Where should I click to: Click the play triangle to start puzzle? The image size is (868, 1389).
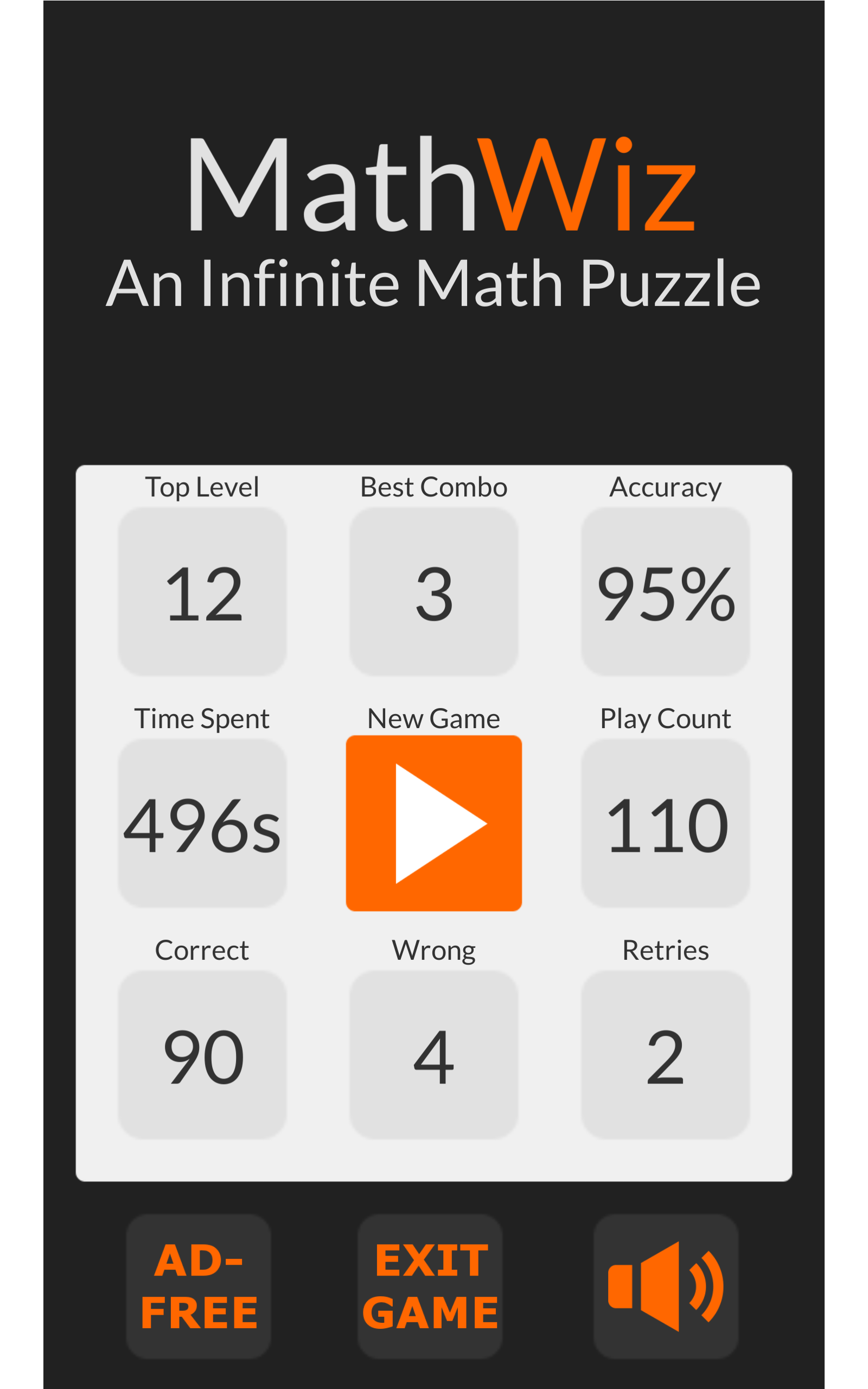coord(433,824)
